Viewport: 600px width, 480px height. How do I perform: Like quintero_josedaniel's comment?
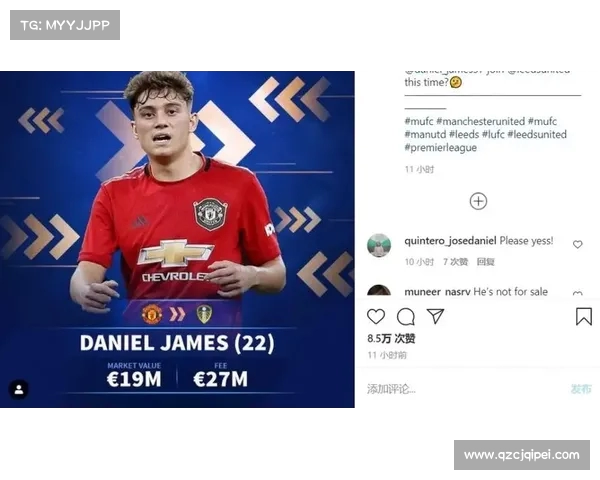(577, 244)
